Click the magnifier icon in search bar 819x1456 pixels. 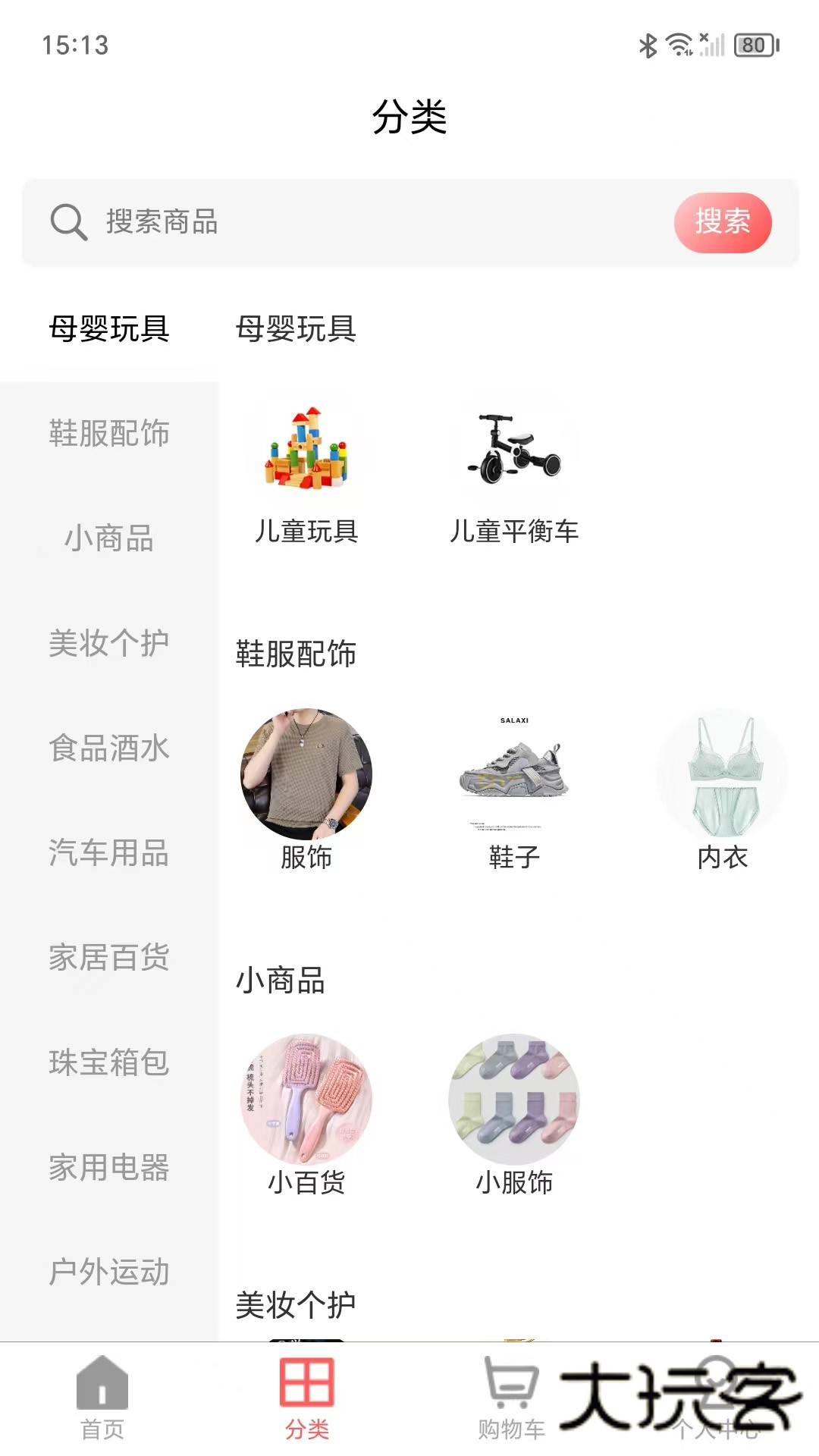click(69, 222)
